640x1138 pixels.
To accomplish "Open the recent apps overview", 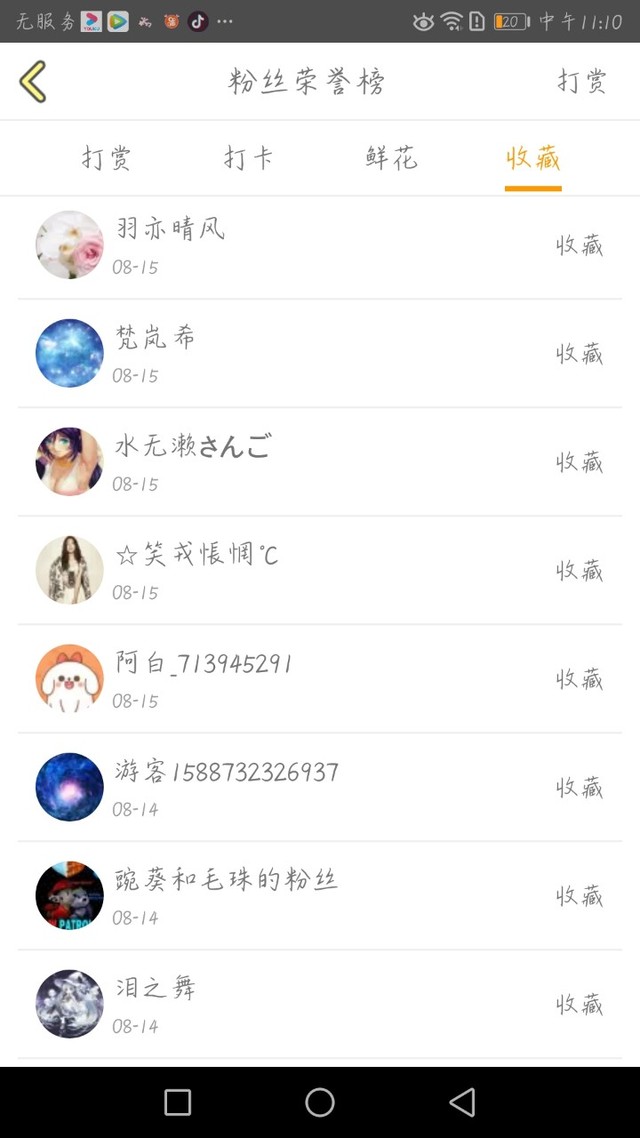I will pyautogui.click(x=178, y=1102).
